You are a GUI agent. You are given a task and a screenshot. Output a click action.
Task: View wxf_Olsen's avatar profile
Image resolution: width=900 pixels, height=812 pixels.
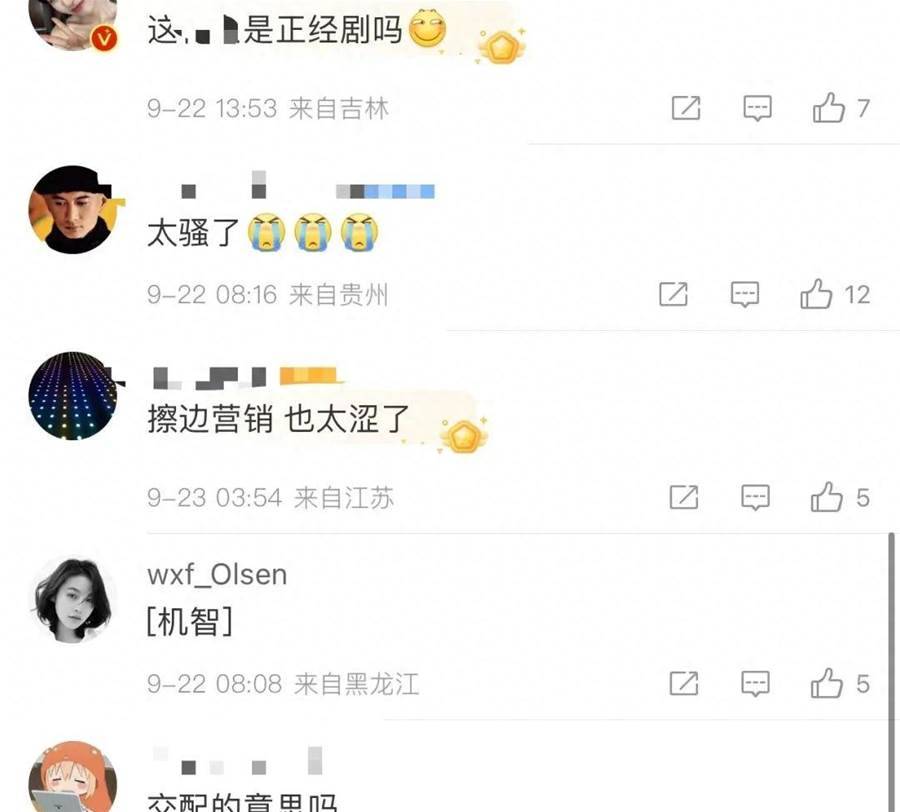[72, 598]
